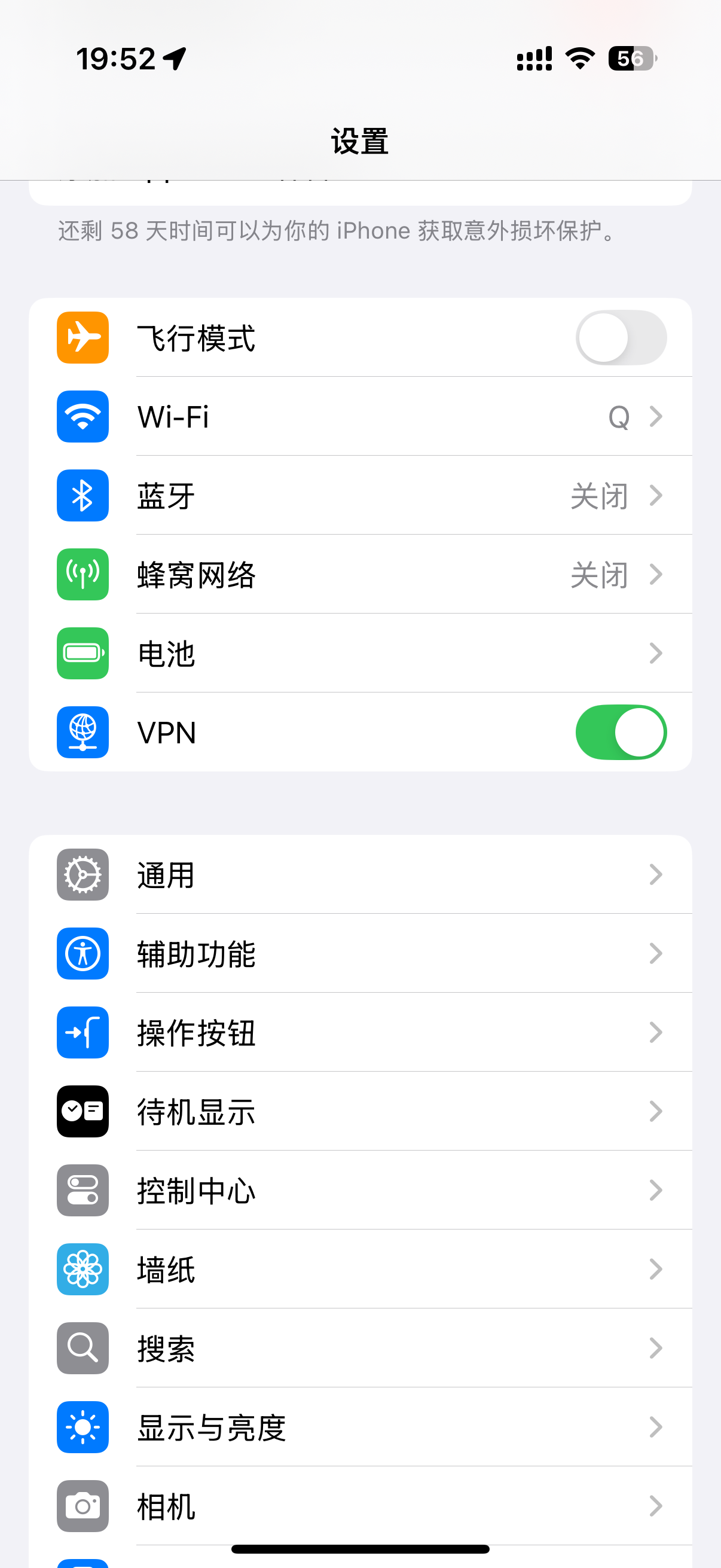This screenshot has height=1568, width=721.
Task: Open 控制中心 settings
Action: point(360,1191)
